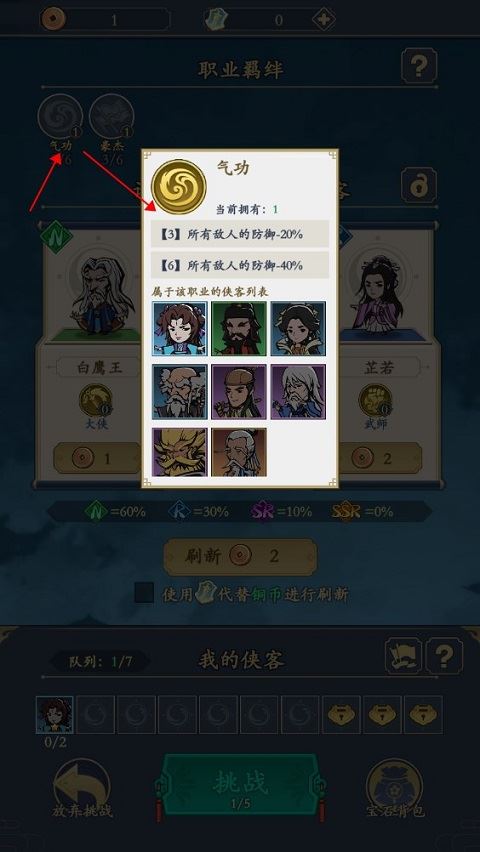Image resolution: width=480 pixels, height=852 pixels.
Task: Tap the golden dragon mask portrait
Action: pyautogui.click(x=180, y=452)
